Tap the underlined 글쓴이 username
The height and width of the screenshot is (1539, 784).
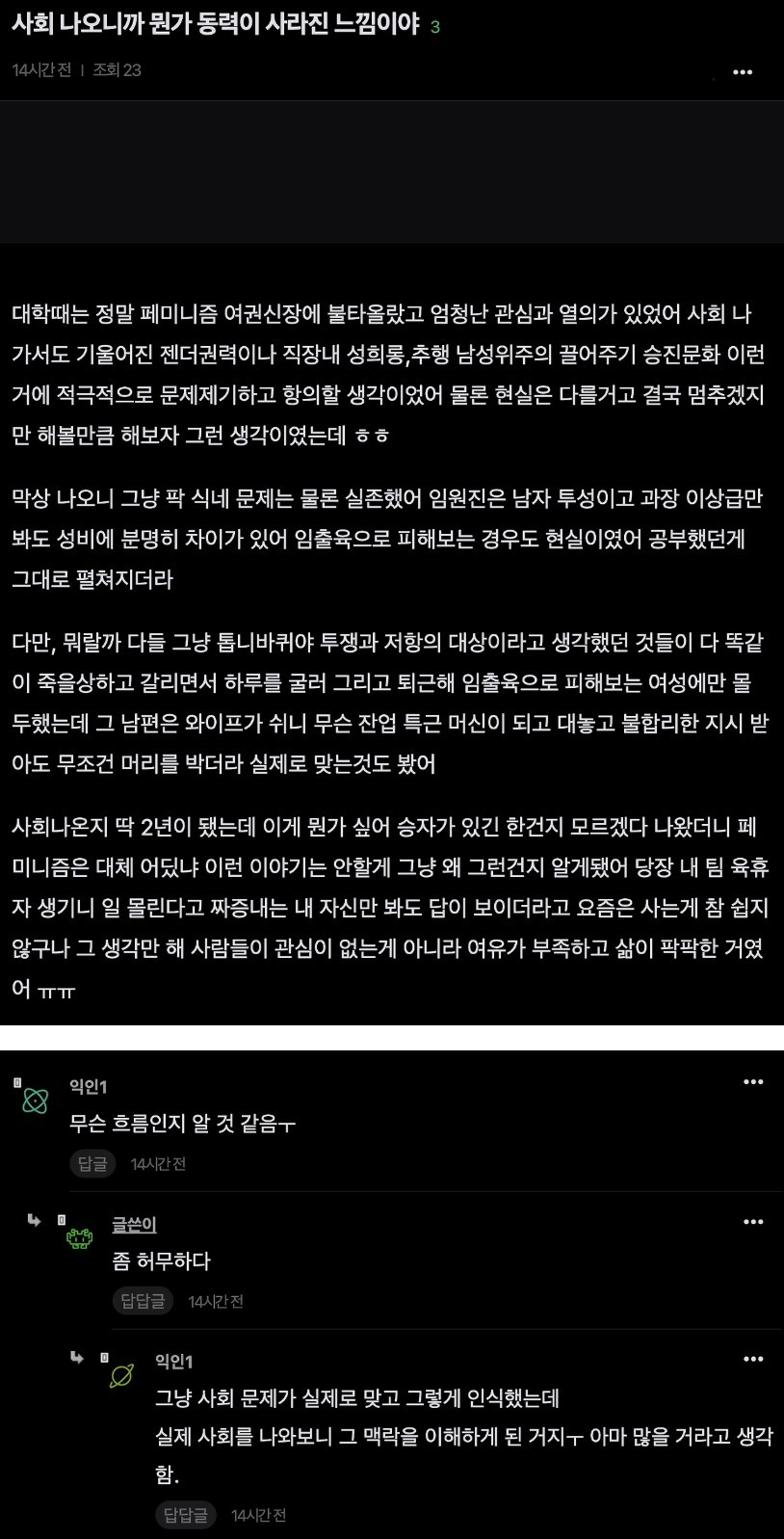tap(134, 1224)
